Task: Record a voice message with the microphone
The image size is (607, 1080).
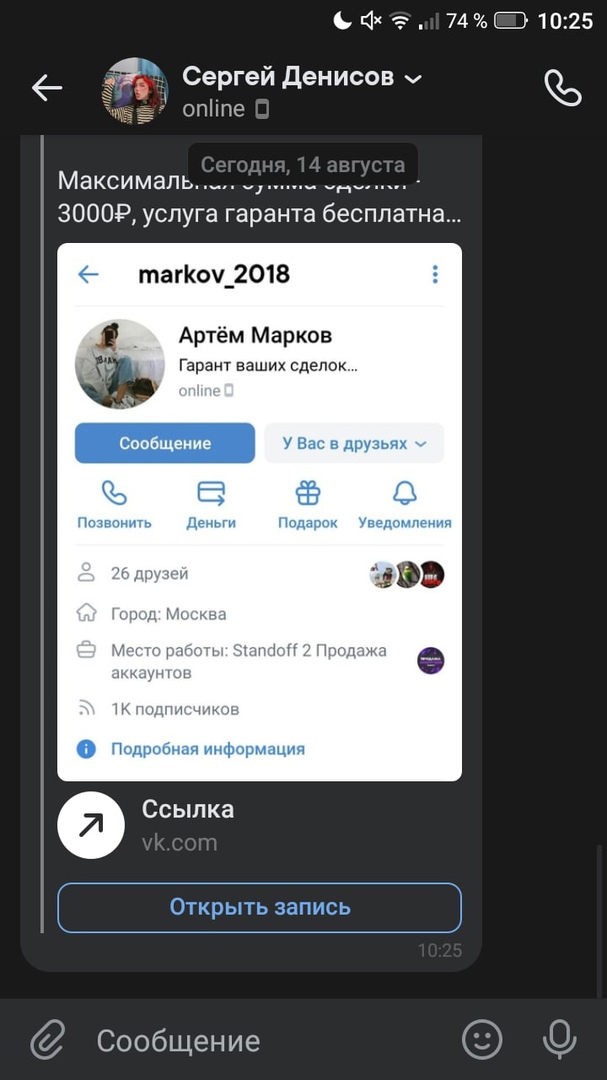Action: [x=559, y=1040]
